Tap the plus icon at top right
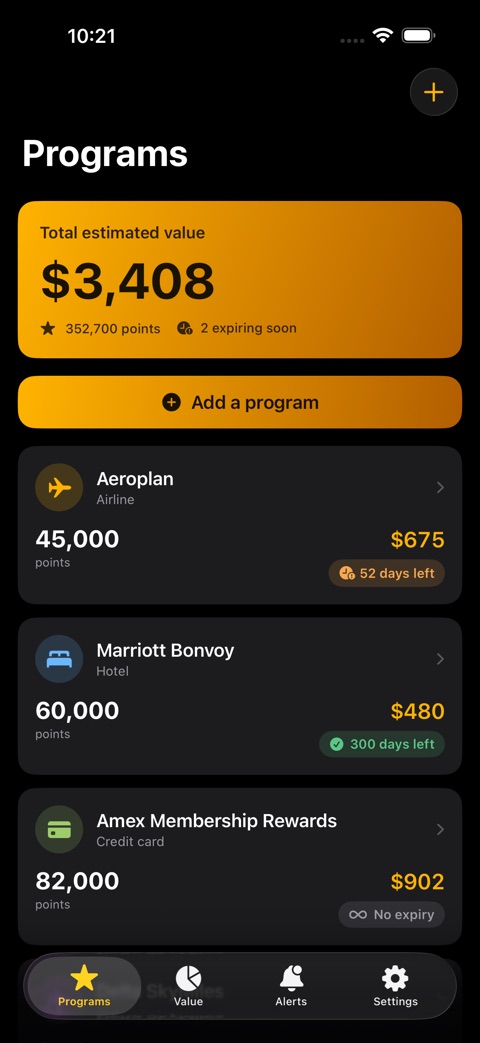 tap(433, 92)
